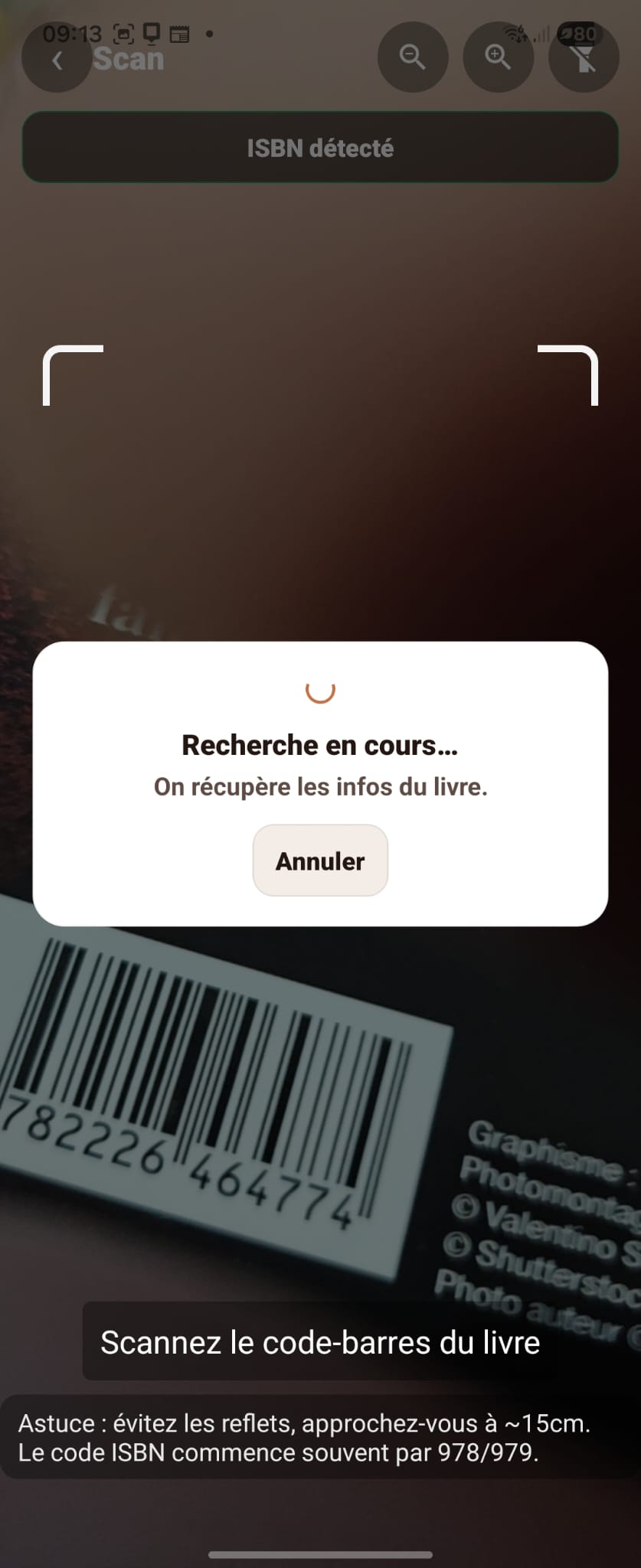Tap the loading spinner in the dialog
This screenshot has width=641, height=1568.
coord(320,691)
